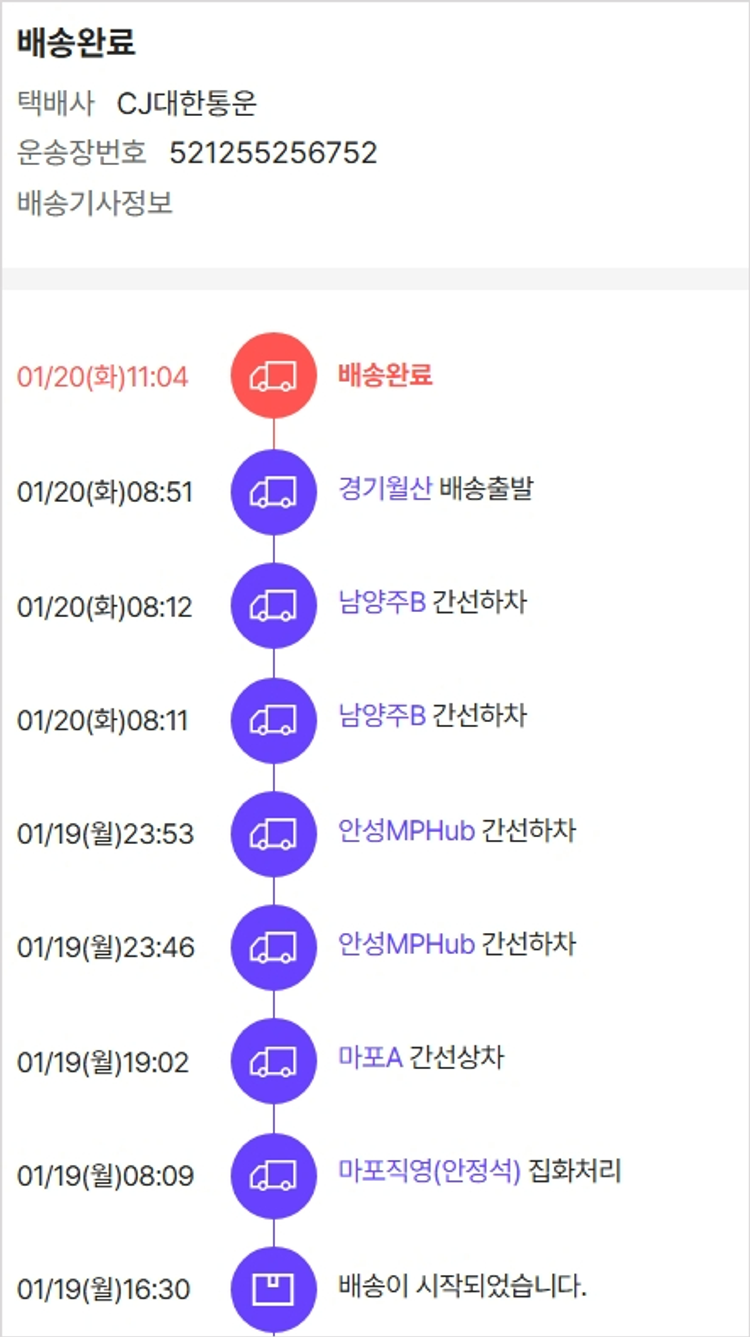View 마포직영(안정석) pickup branch details
The image size is (750, 1337).
[x=429, y=1171]
